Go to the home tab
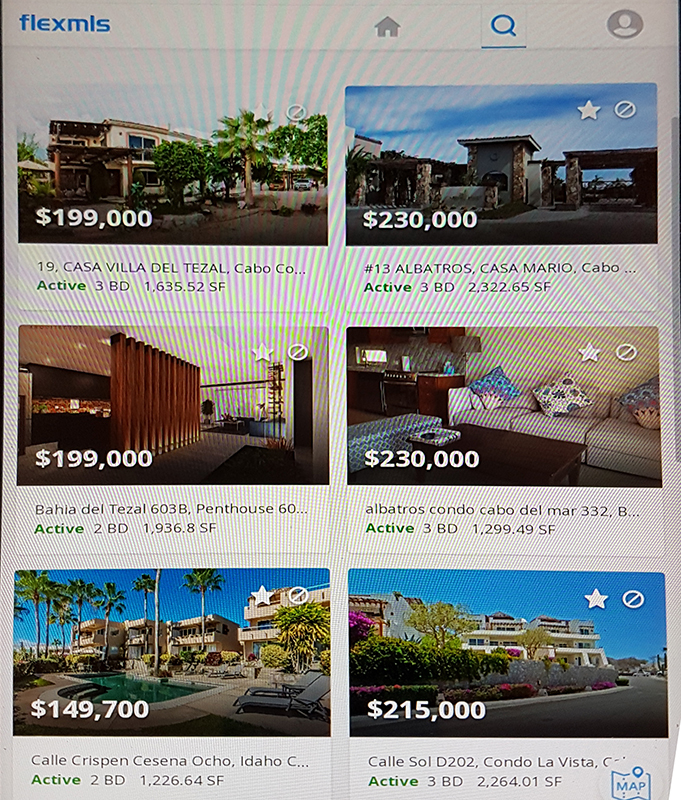The height and width of the screenshot is (800, 681). pos(387,27)
